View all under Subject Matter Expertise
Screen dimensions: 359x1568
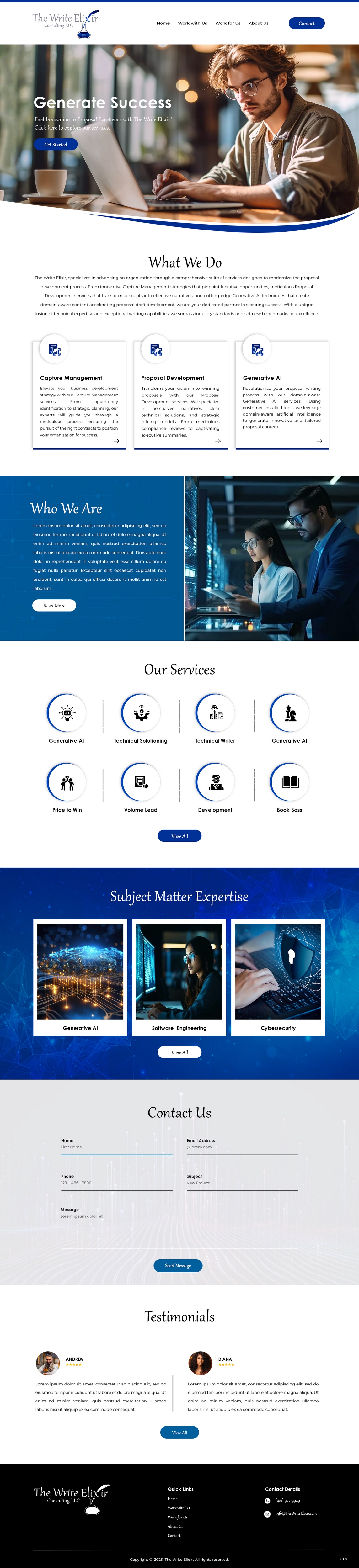(179, 1052)
